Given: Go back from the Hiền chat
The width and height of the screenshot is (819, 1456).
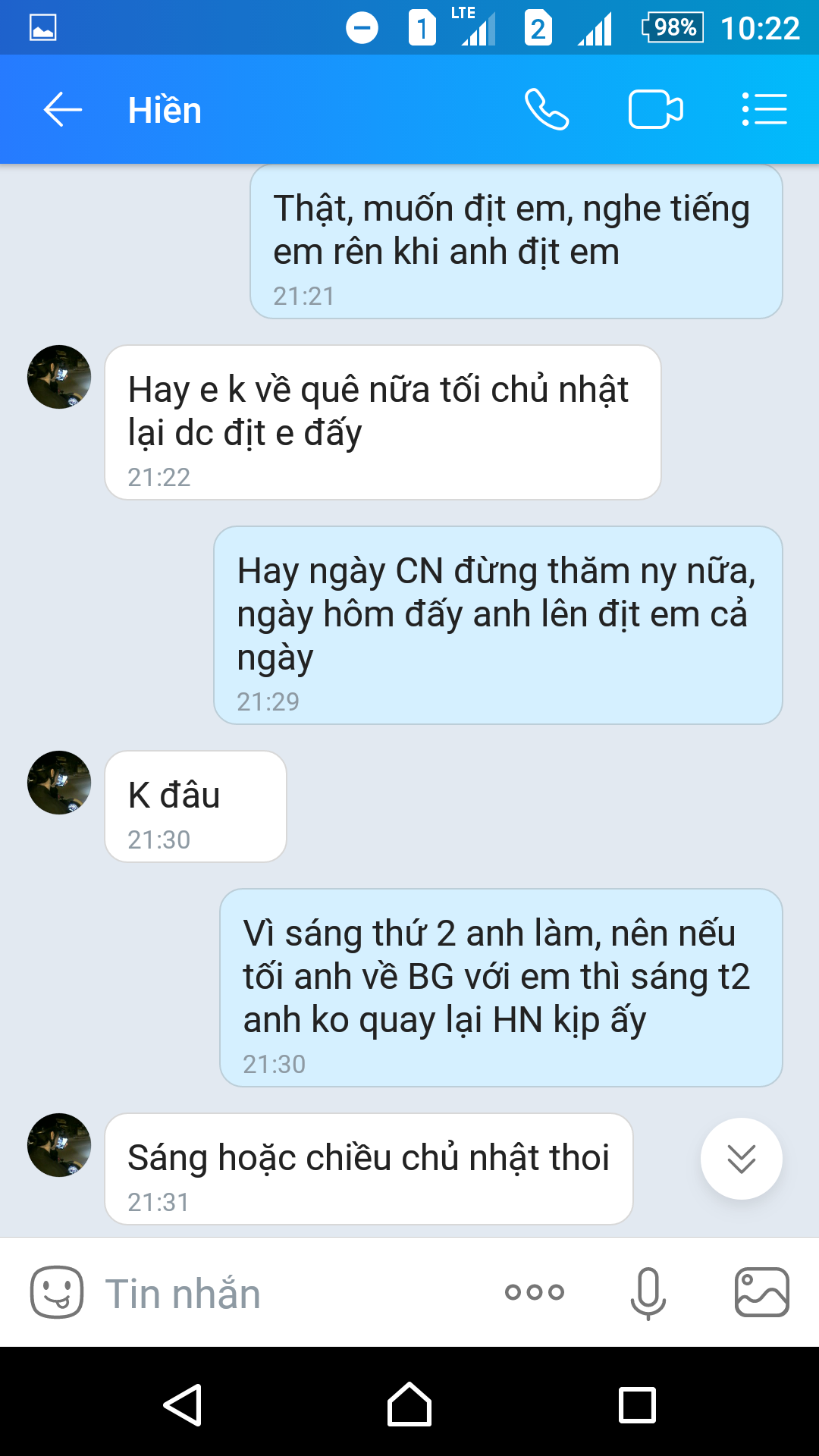Looking at the screenshot, I should [63, 110].
